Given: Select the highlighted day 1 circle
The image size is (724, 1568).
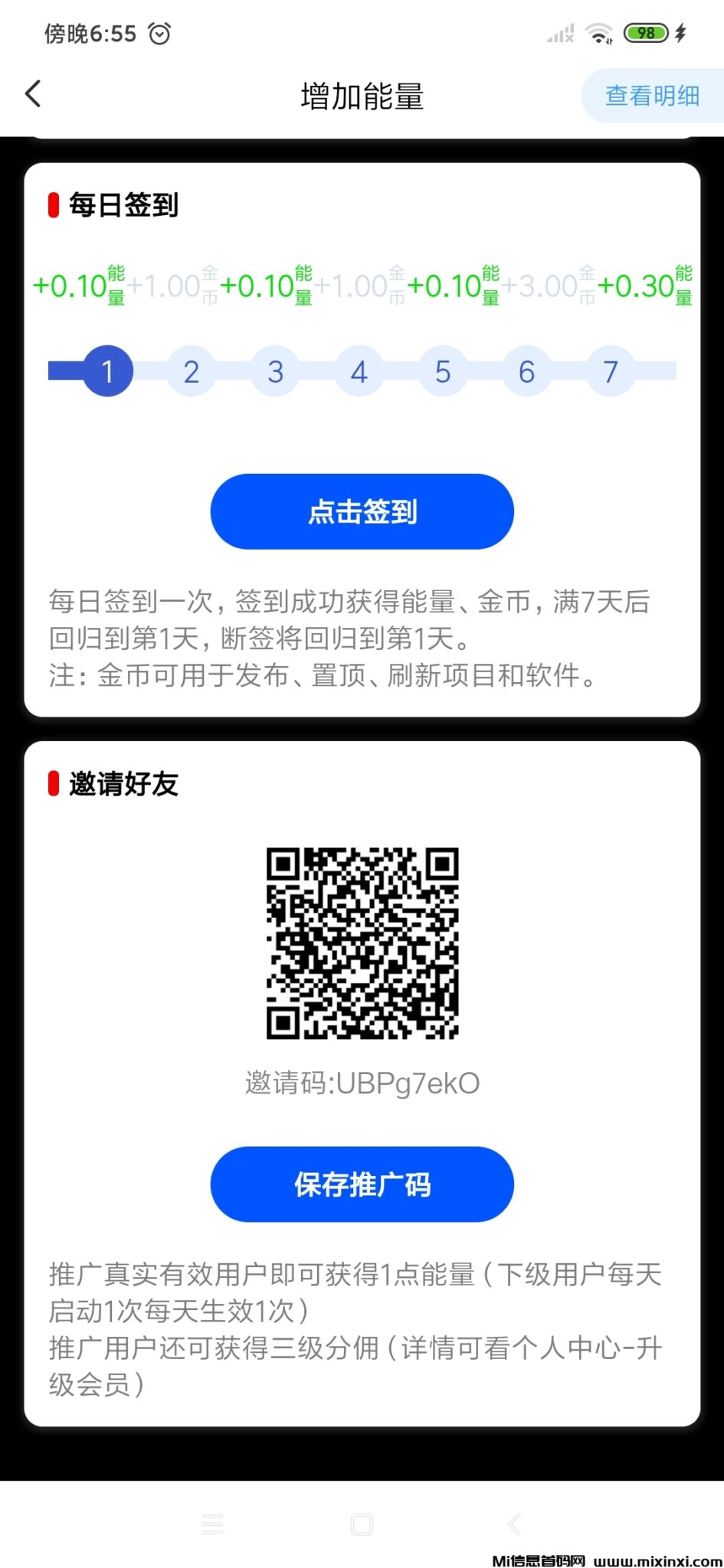Looking at the screenshot, I should pos(107,371).
